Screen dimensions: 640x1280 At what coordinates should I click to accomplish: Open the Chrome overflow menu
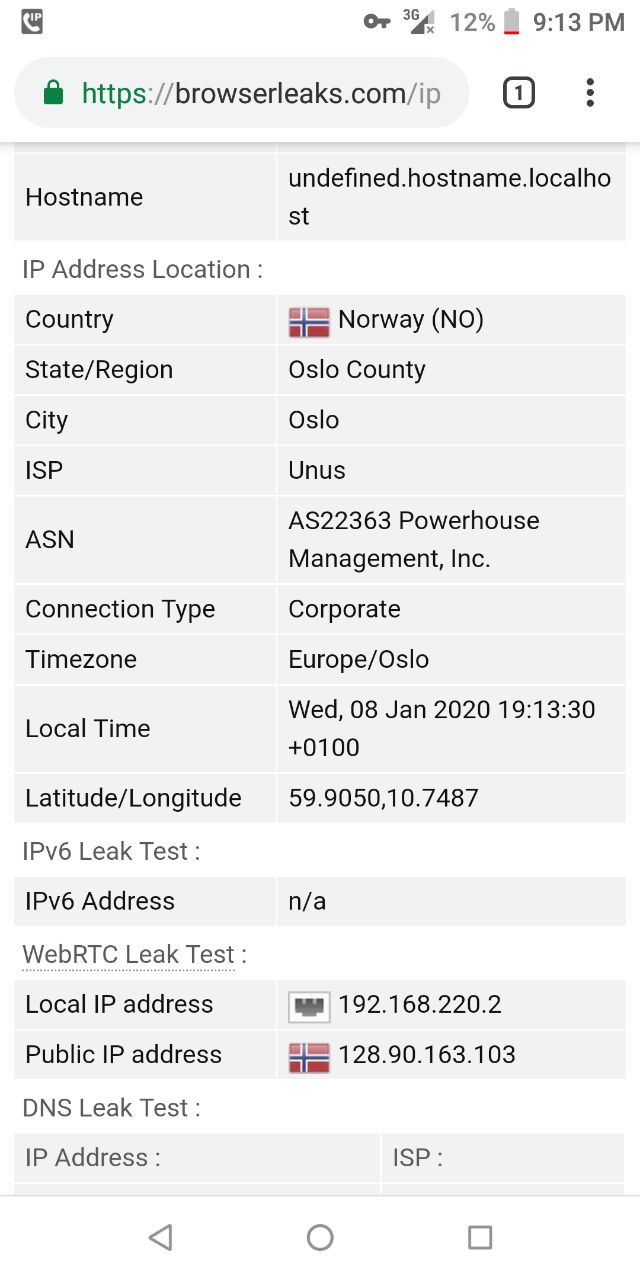click(x=590, y=93)
